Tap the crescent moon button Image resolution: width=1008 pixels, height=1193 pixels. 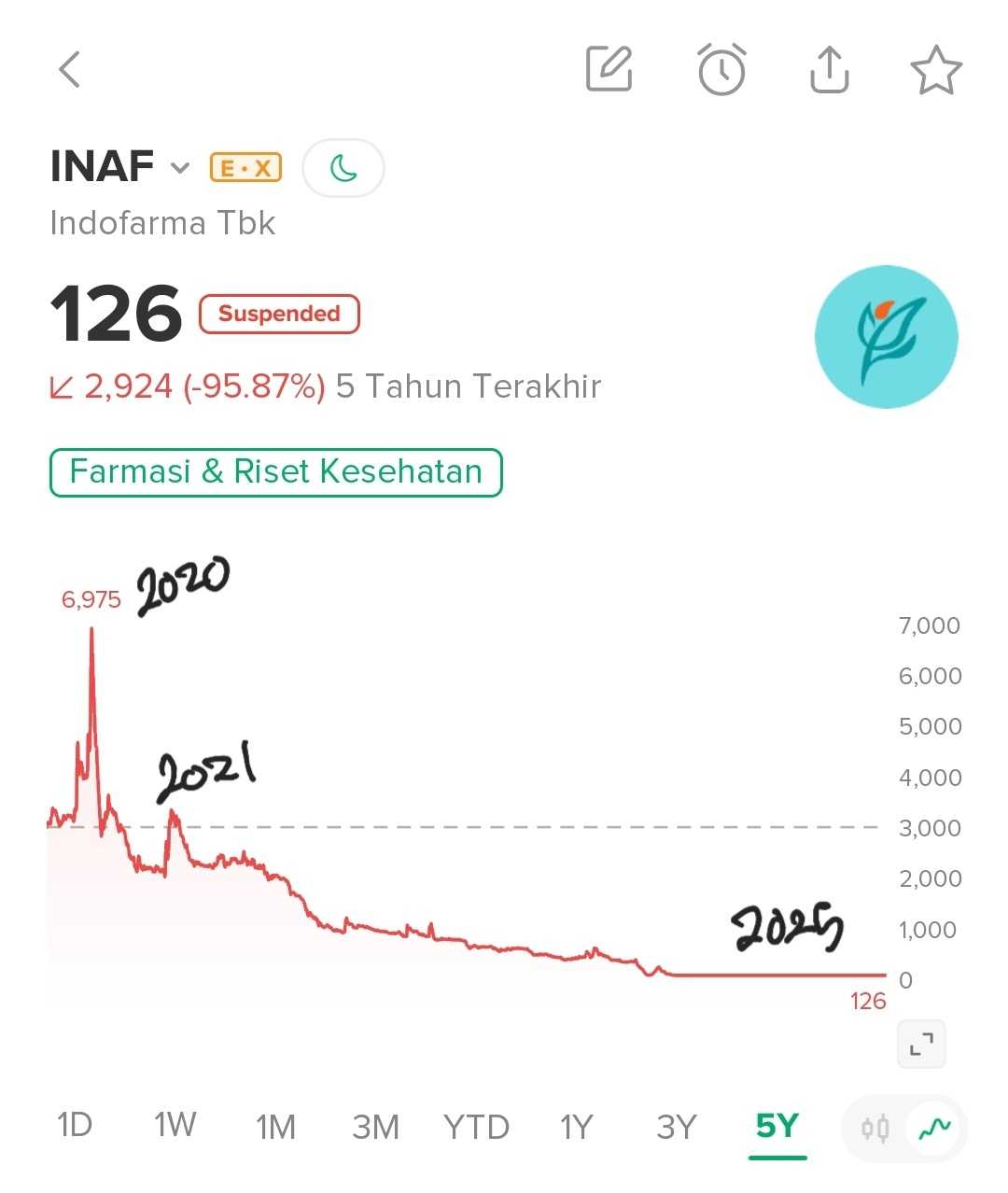343,168
